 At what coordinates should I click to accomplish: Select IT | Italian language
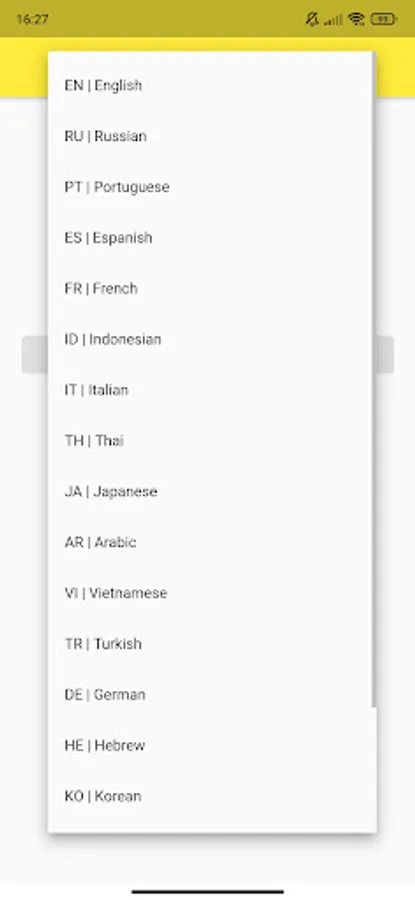(x=212, y=390)
